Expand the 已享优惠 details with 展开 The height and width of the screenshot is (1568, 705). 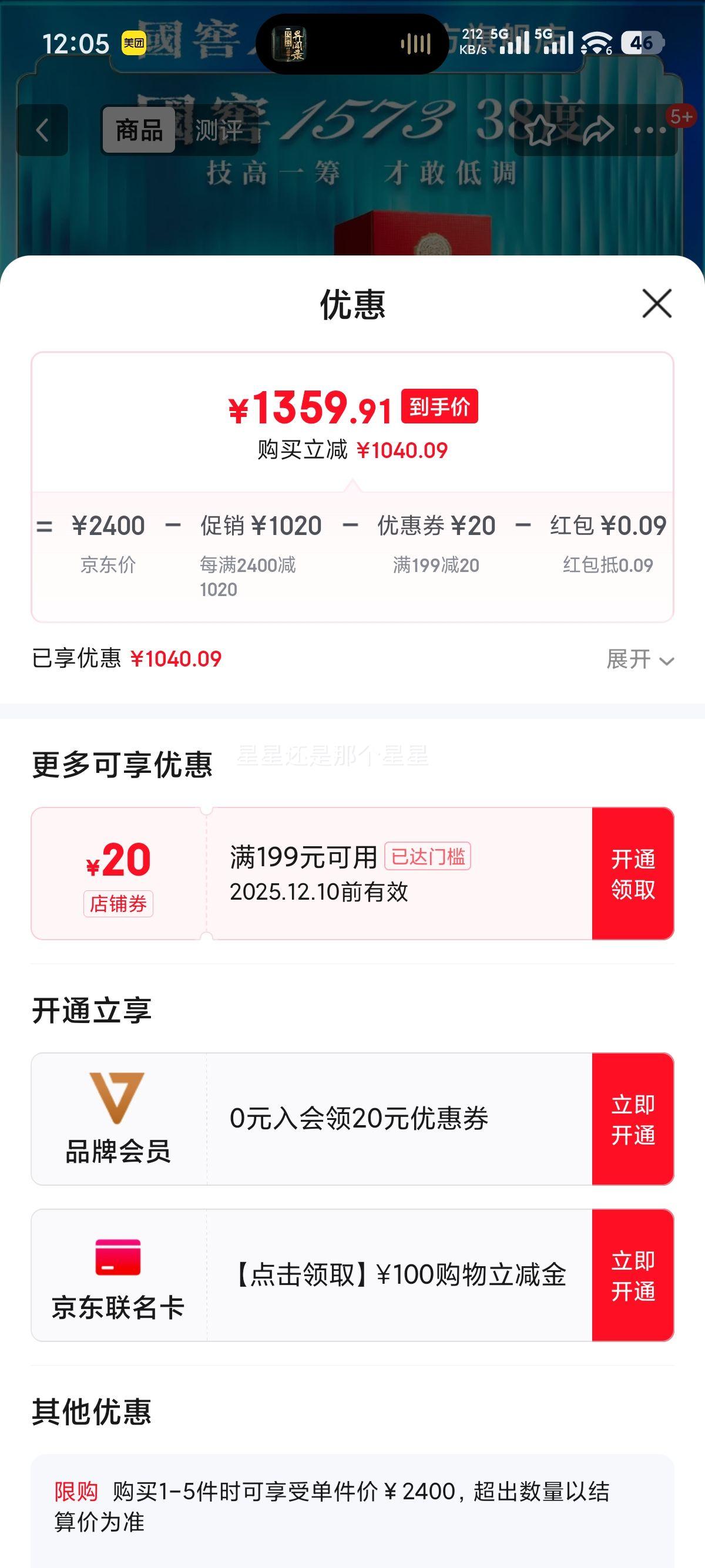tap(639, 659)
